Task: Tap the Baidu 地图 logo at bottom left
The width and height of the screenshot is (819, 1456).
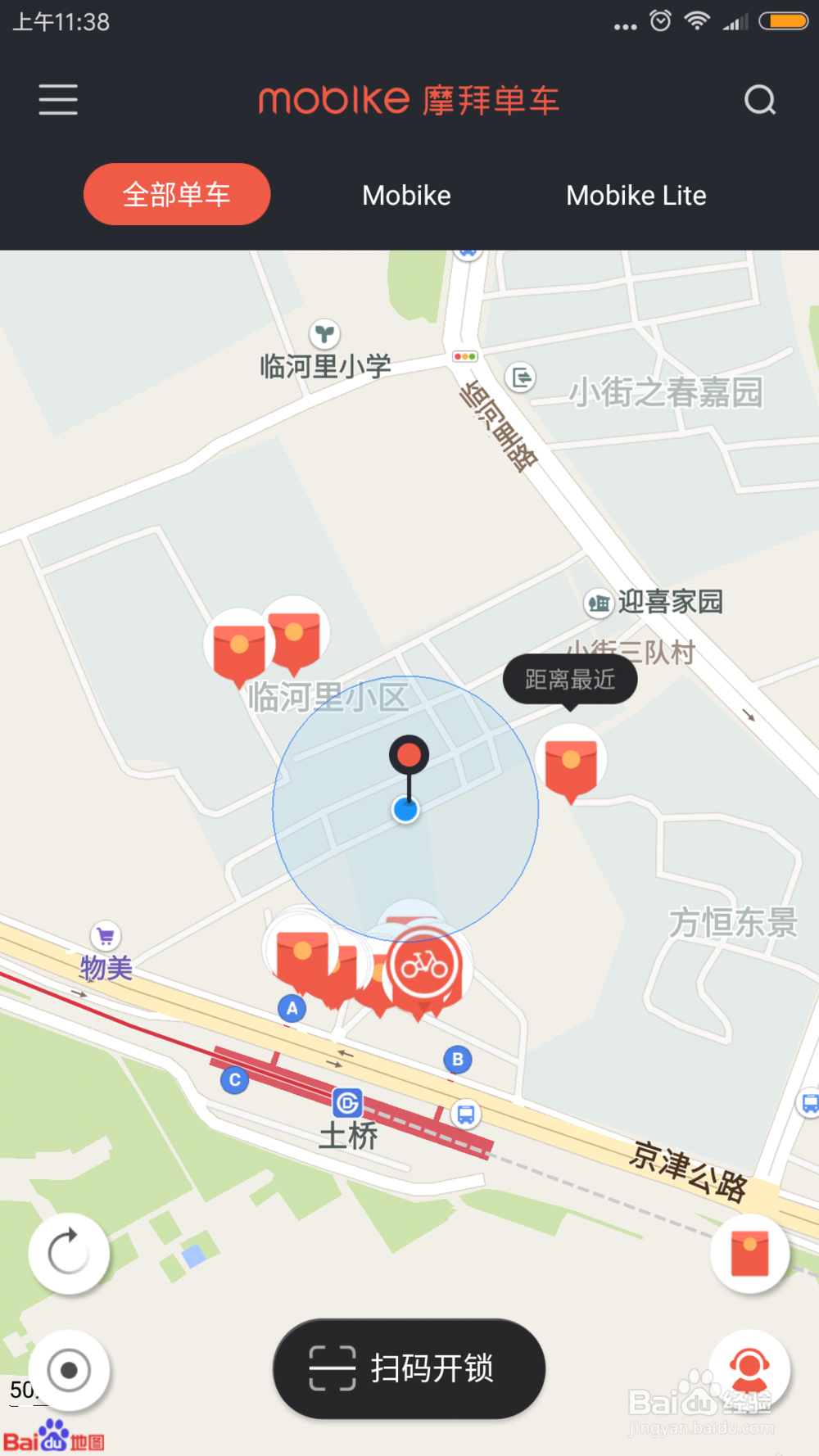Action: click(53, 1435)
